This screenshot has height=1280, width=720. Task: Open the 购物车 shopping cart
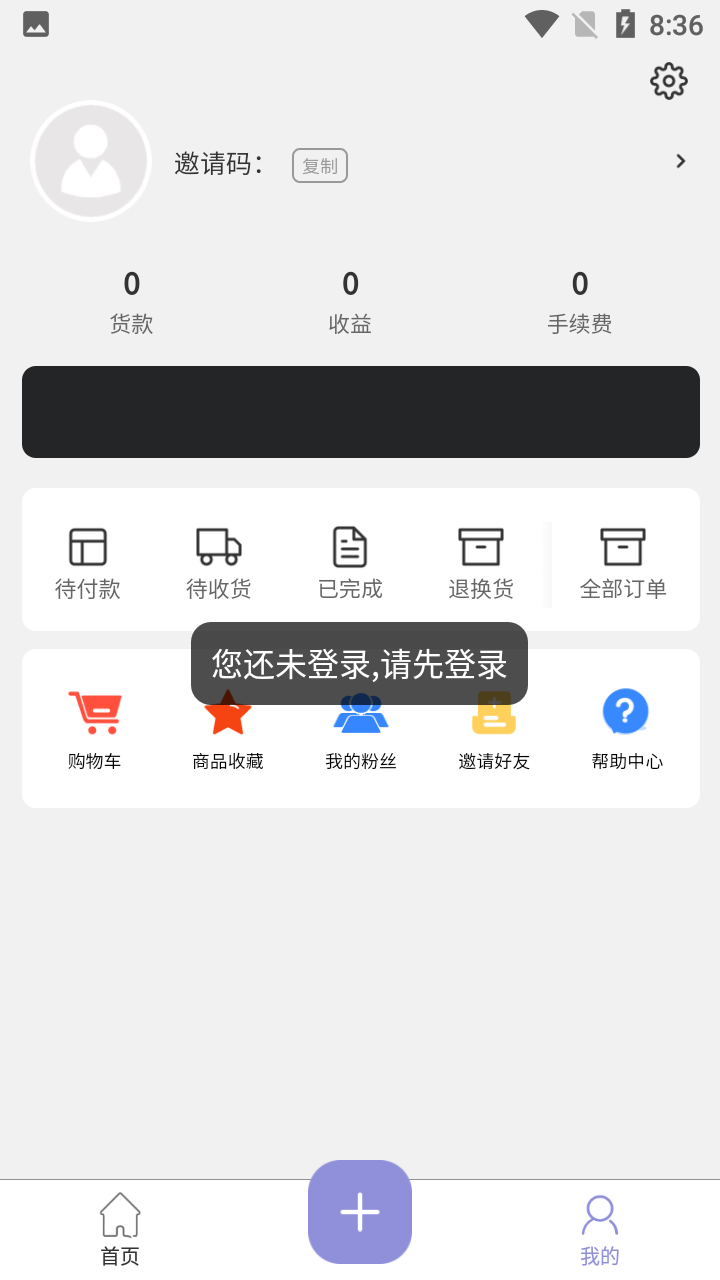coord(94,730)
